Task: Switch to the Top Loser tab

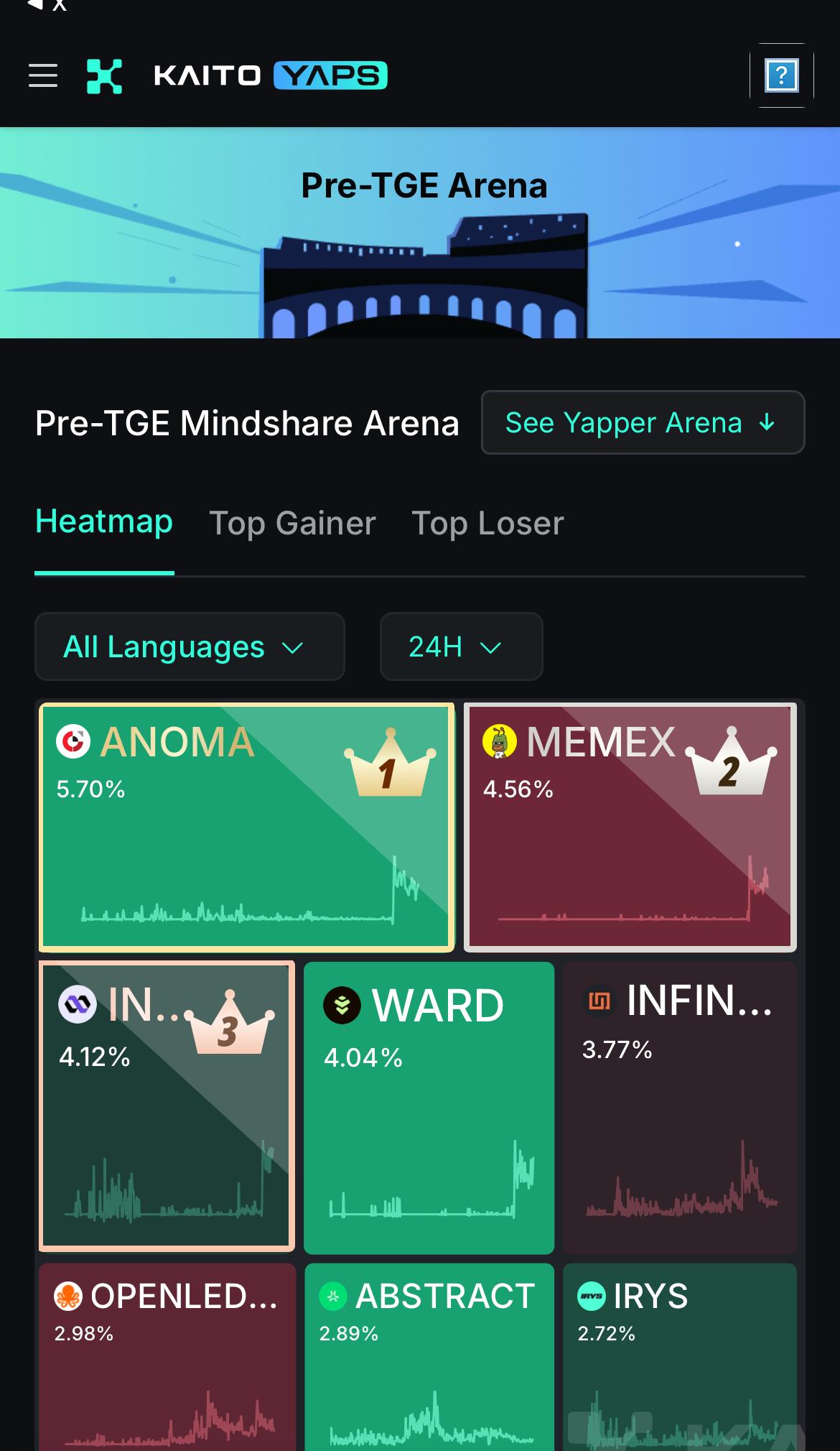Action: [487, 523]
